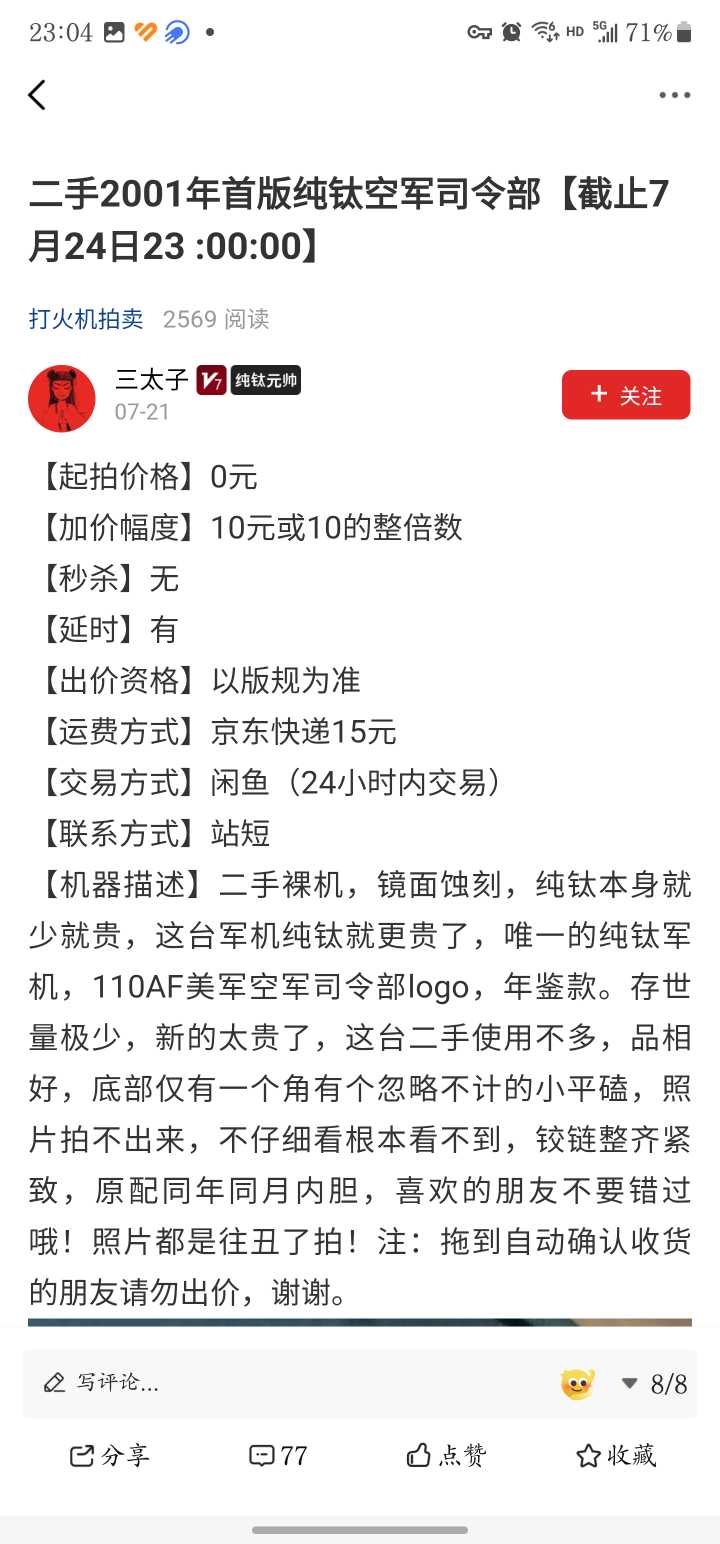Open the 打火机拍卖 forum link
The height and width of the screenshot is (1544, 720).
tap(86, 319)
